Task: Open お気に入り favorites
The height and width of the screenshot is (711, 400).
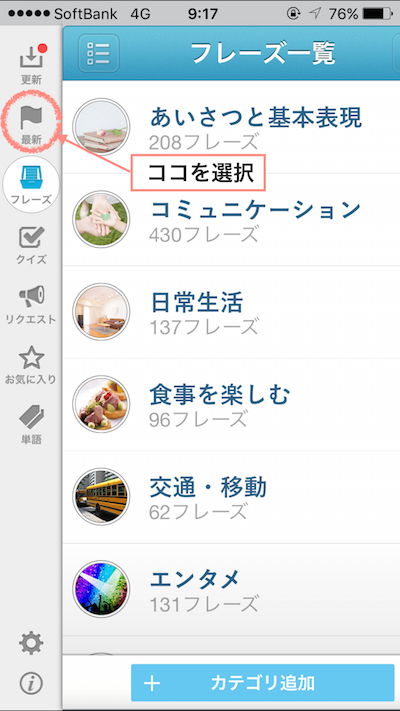Action: [31, 365]
